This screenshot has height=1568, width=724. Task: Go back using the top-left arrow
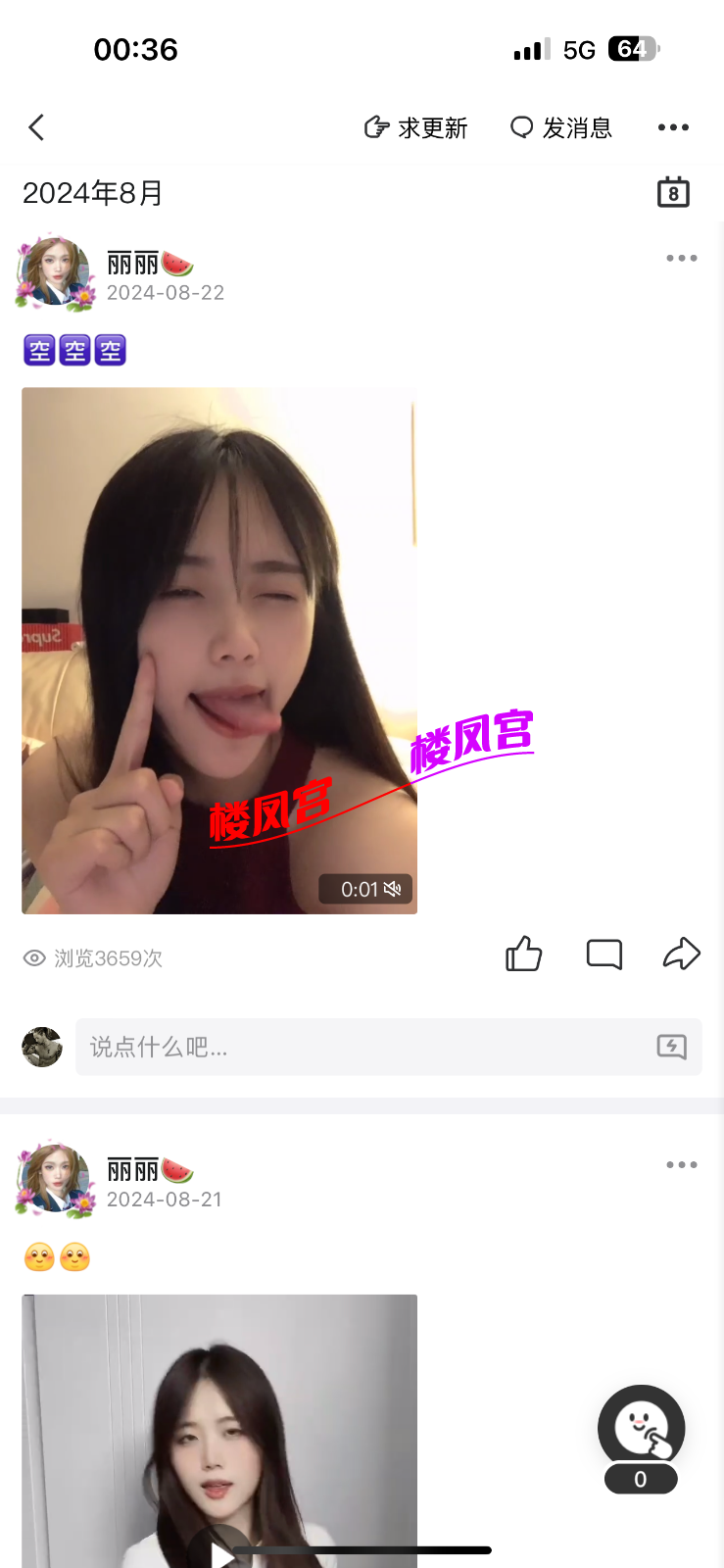[x=37, y=127]
